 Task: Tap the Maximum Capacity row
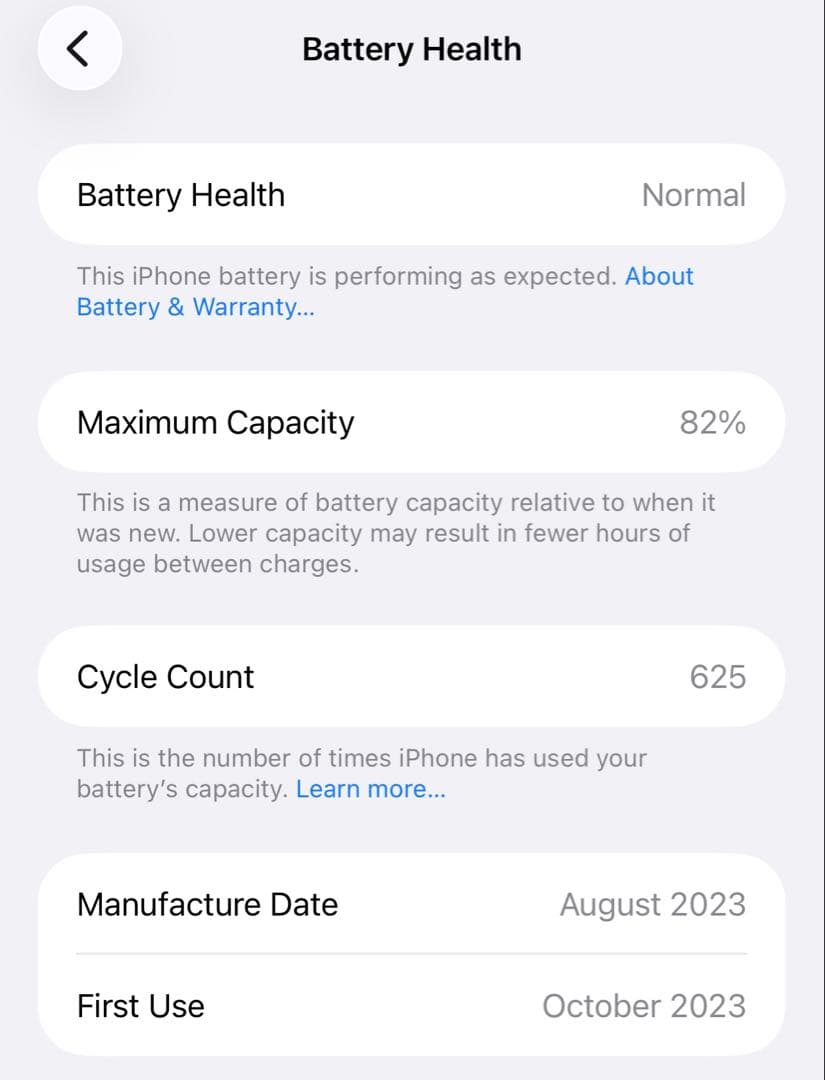point(412,422)
